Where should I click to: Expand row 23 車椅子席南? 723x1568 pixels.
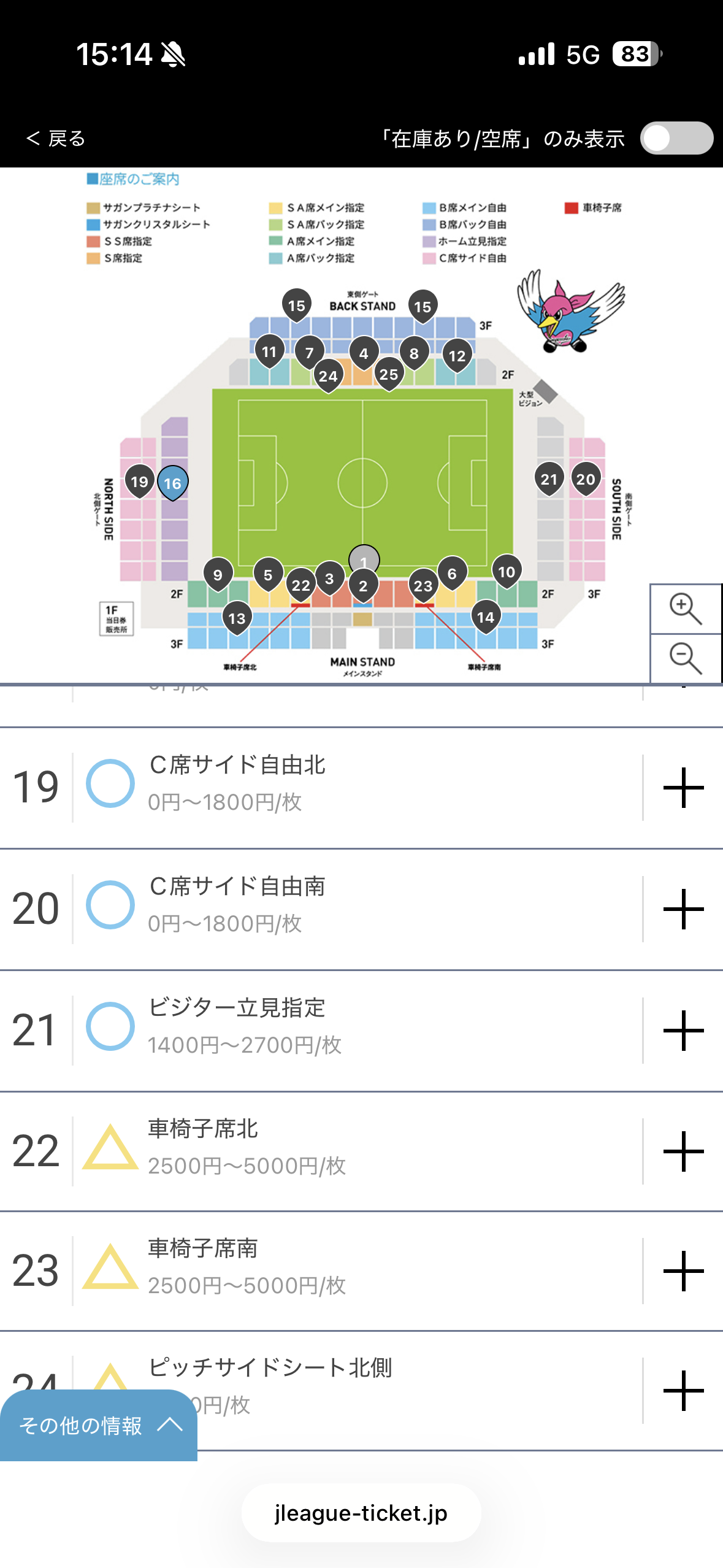pyautogui.click(x=683, y=1270)
